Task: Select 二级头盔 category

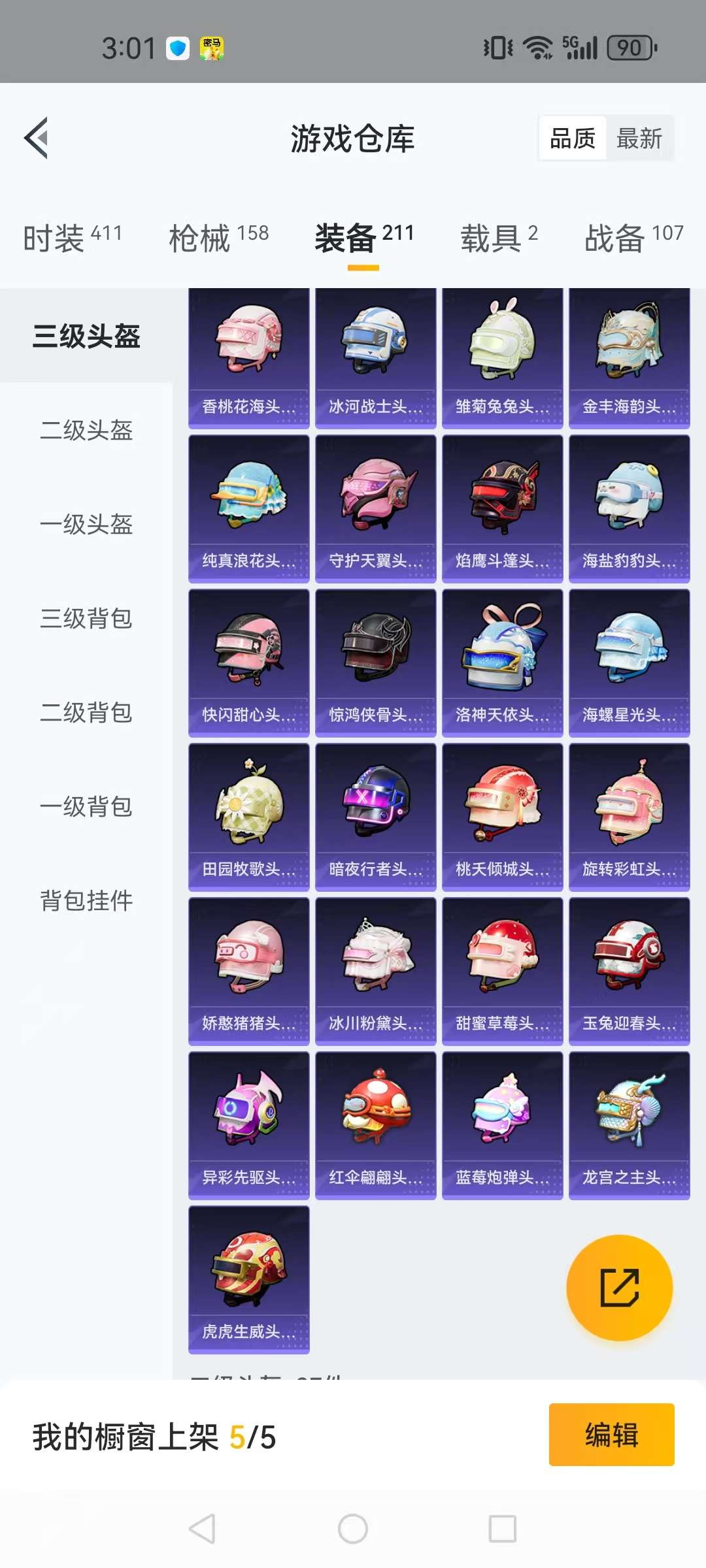Action: click(86, 431)
